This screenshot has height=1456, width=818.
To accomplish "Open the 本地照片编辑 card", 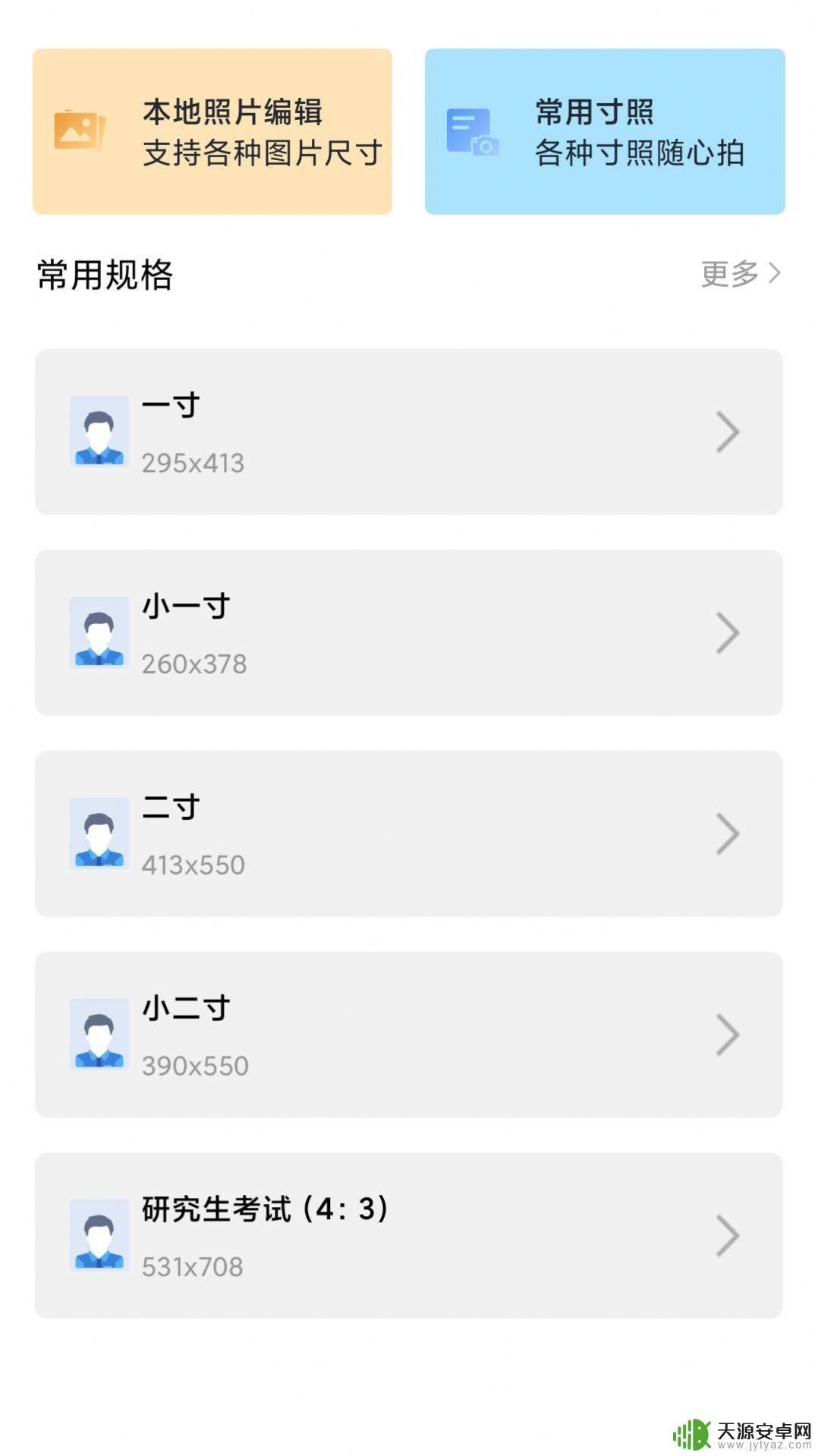I will (x=212, y=131).
